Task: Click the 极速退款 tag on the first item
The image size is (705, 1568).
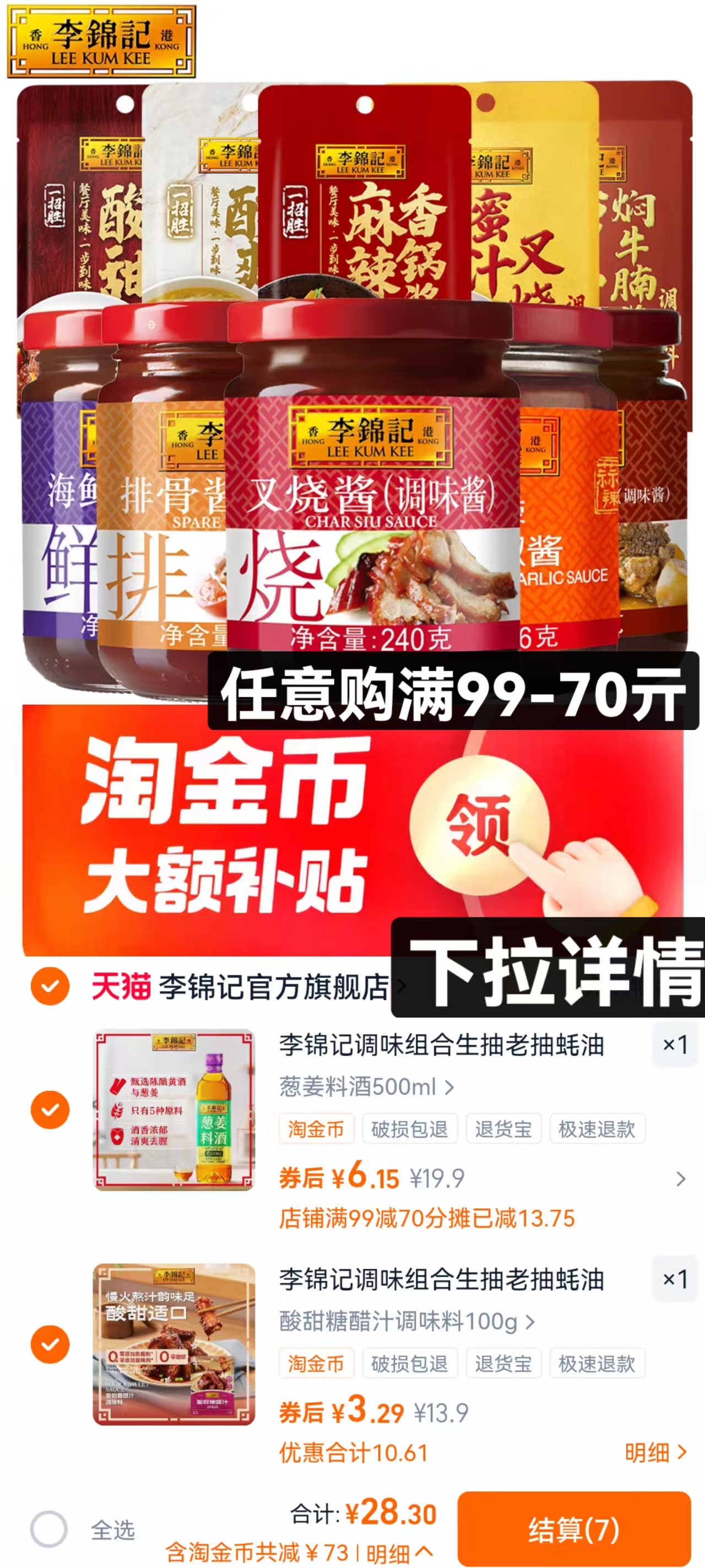Action: (598, 1129)
